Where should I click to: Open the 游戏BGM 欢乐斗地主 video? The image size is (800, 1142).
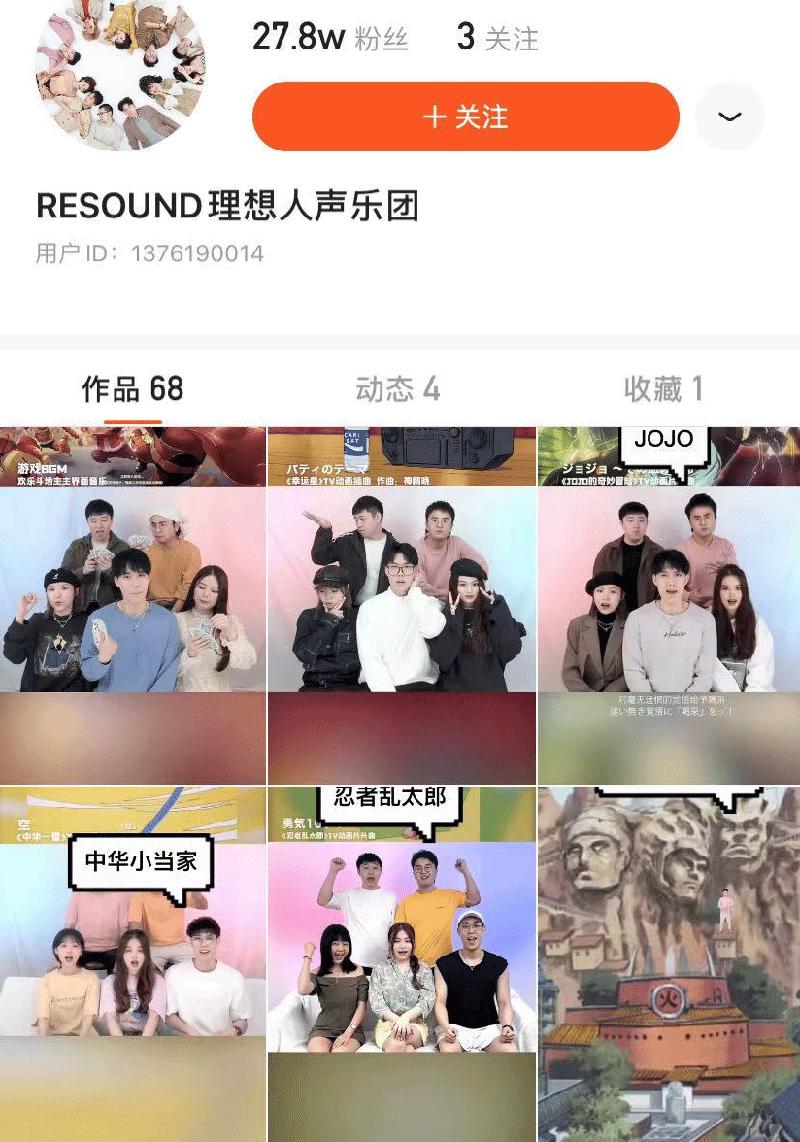pos(133,605)
